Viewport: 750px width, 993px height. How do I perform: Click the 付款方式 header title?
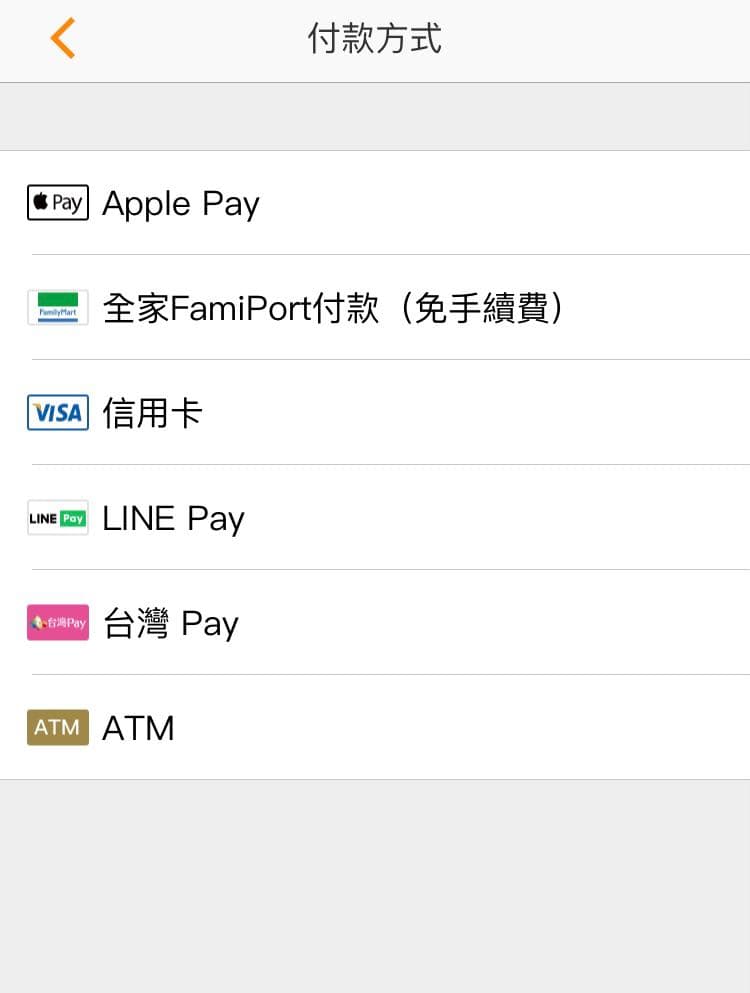[374, 39]
